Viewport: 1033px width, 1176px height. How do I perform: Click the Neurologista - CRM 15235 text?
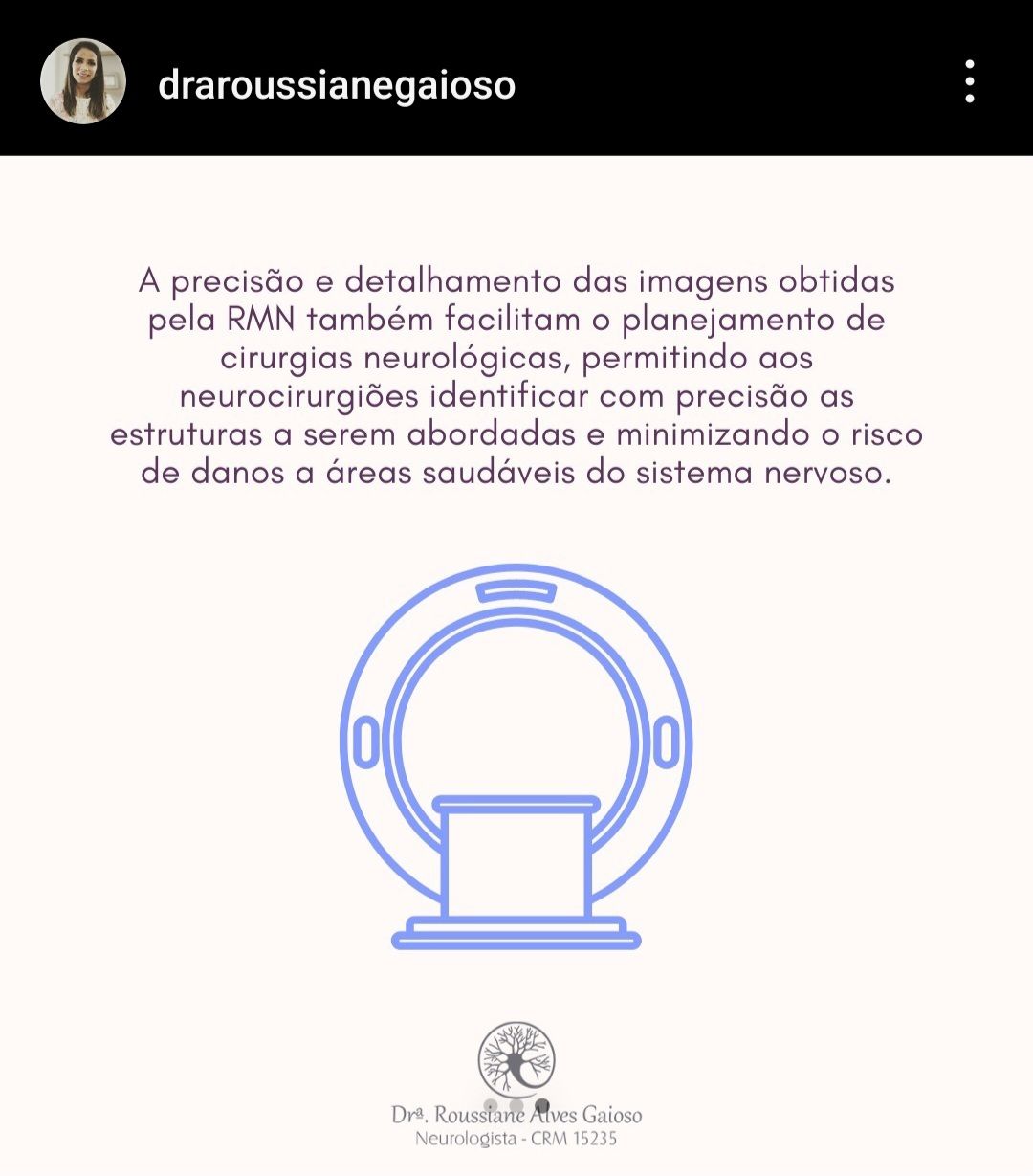(516, 1138)
